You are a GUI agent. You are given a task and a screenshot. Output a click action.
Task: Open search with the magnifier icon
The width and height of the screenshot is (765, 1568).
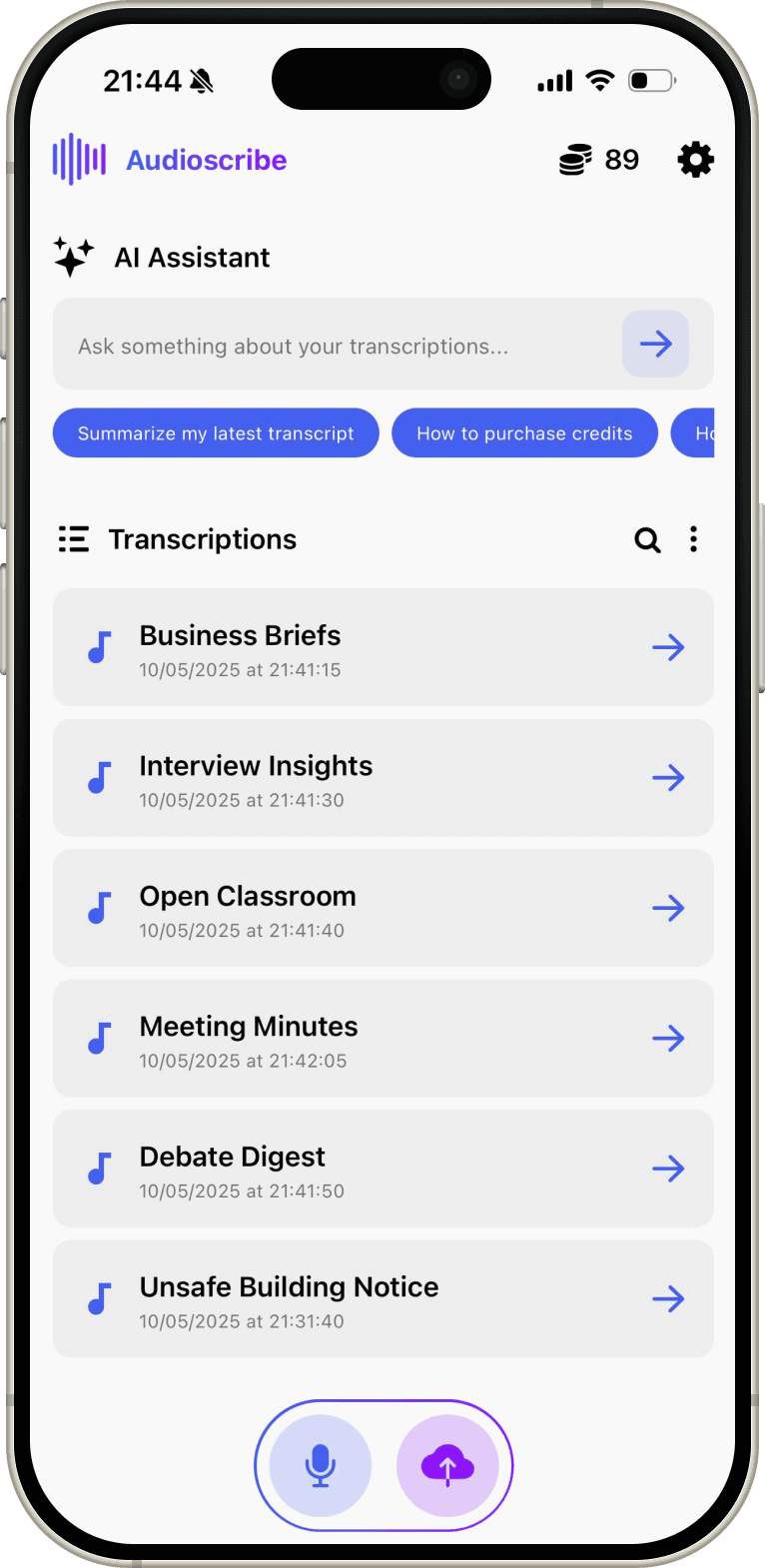(647, 539)
